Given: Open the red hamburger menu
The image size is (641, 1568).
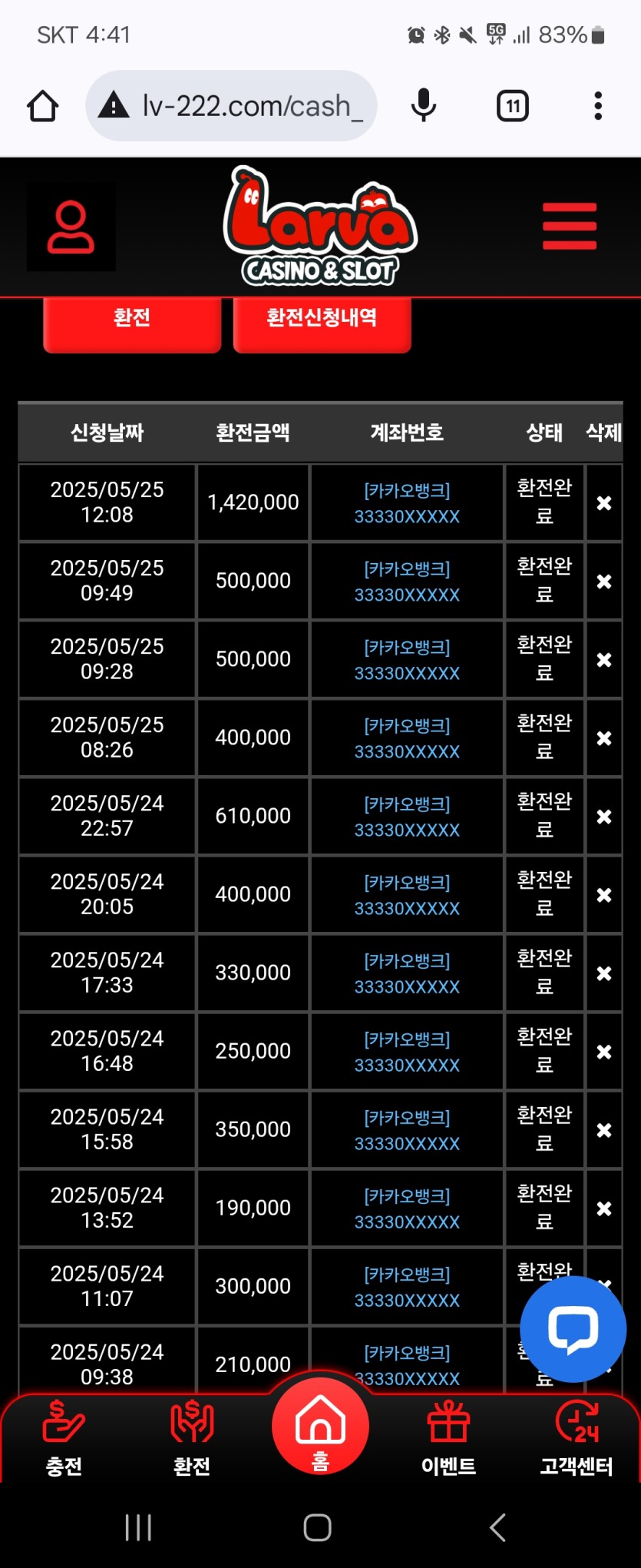Looking at the screenshot, I should pos(569,226).
